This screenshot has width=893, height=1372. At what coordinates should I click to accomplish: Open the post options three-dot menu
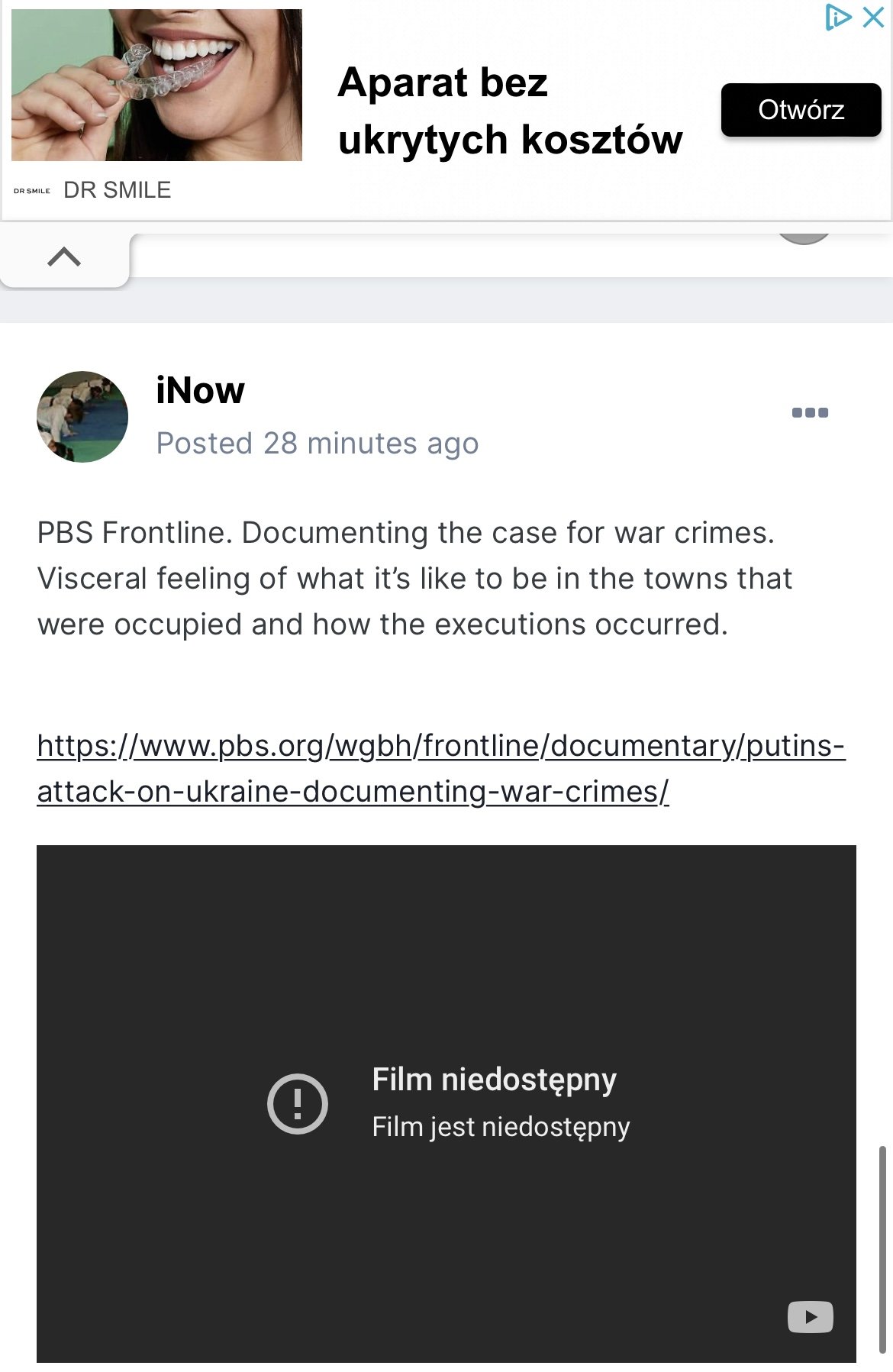click(x=810, y=412)
